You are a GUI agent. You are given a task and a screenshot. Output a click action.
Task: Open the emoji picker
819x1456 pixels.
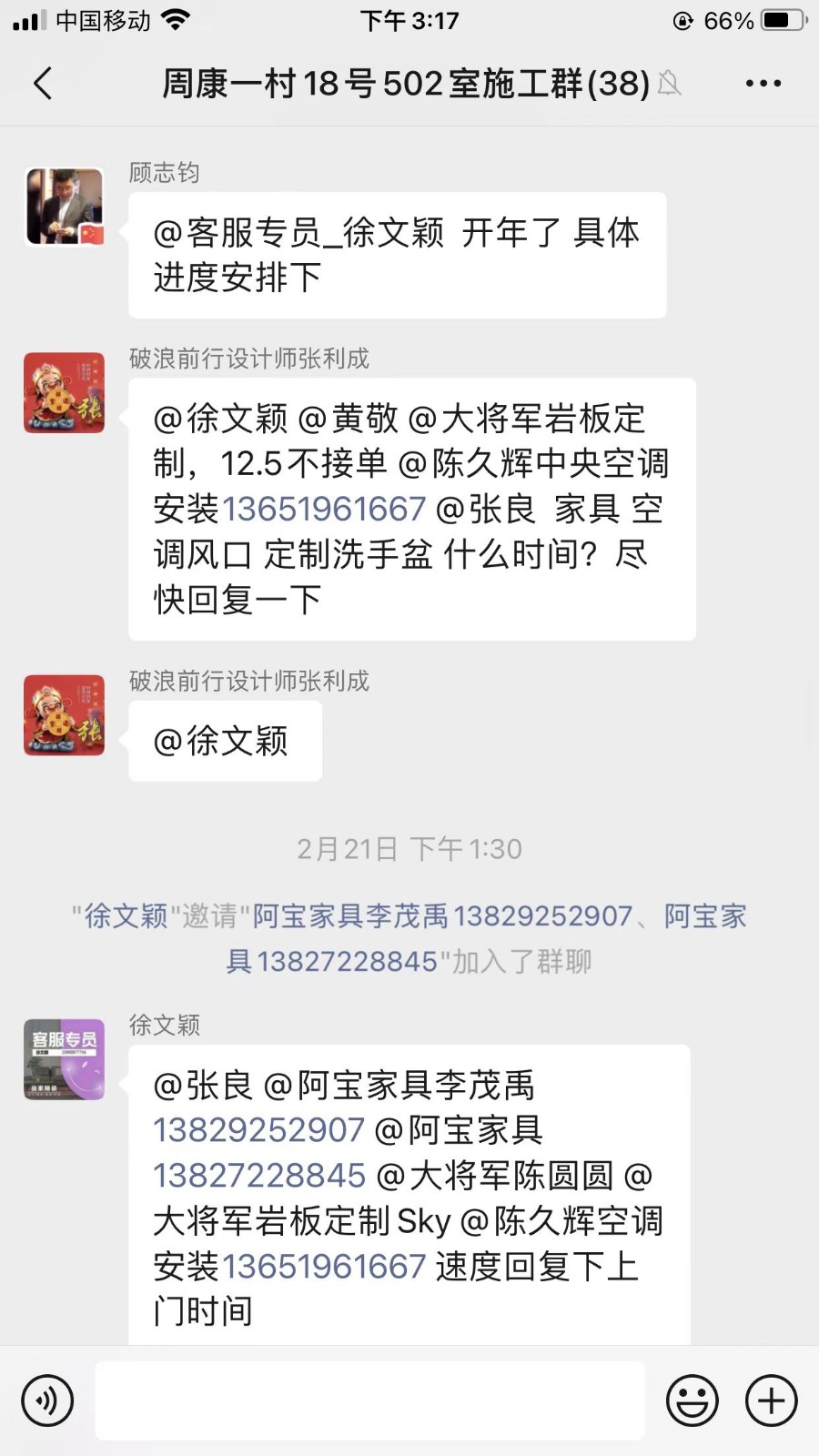pyautogui.click(x=692, y=1400)
